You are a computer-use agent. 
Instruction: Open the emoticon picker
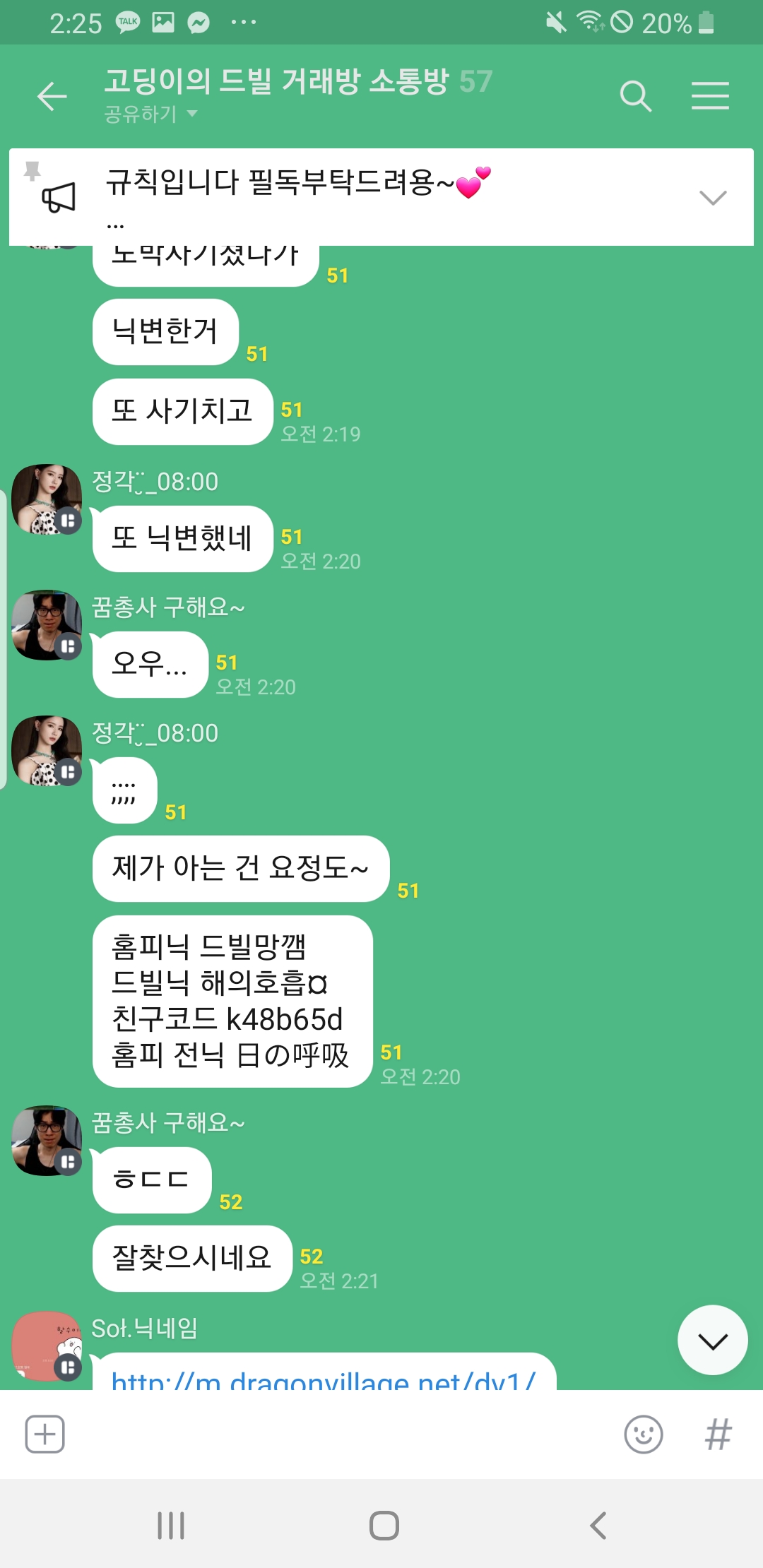coord(643,1435)
